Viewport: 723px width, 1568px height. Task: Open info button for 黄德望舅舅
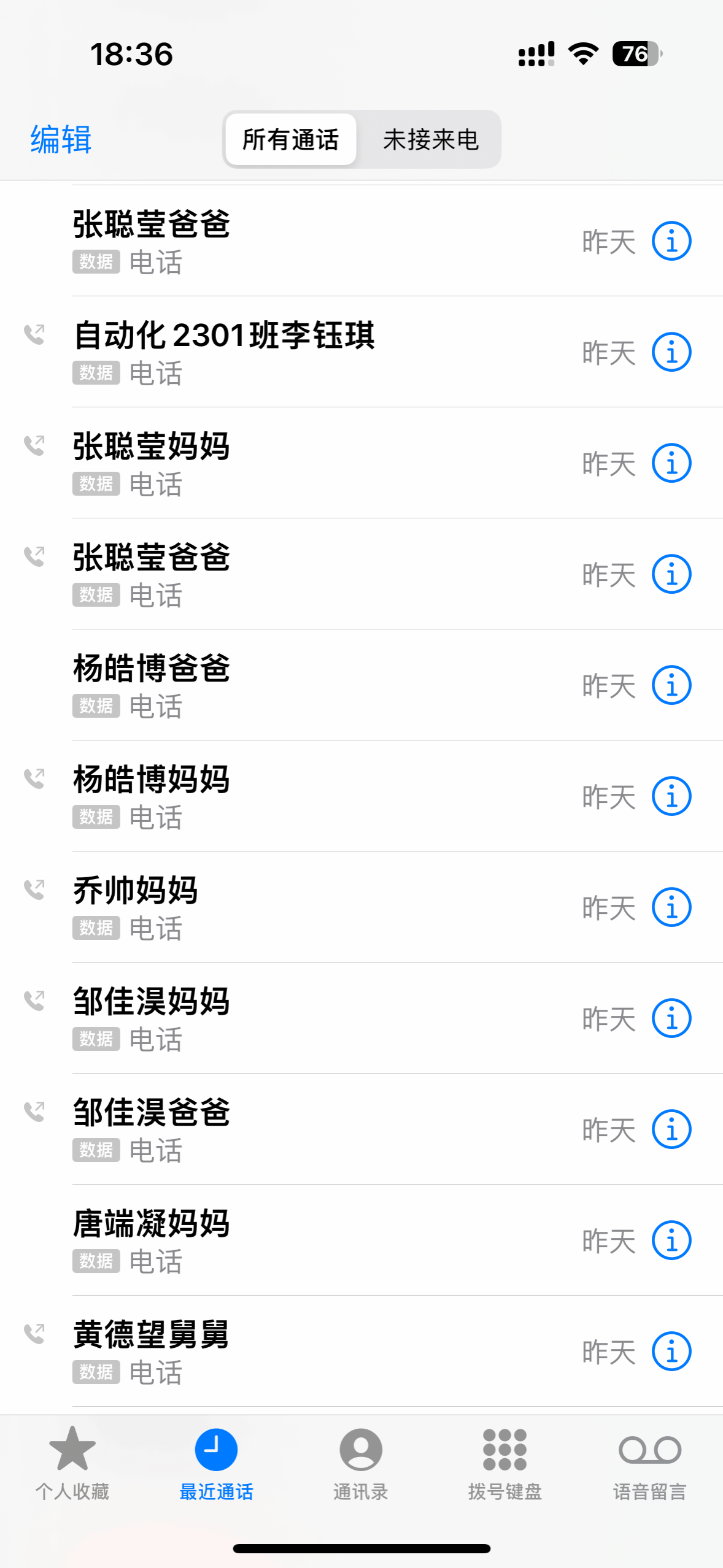click(671, 1351)
